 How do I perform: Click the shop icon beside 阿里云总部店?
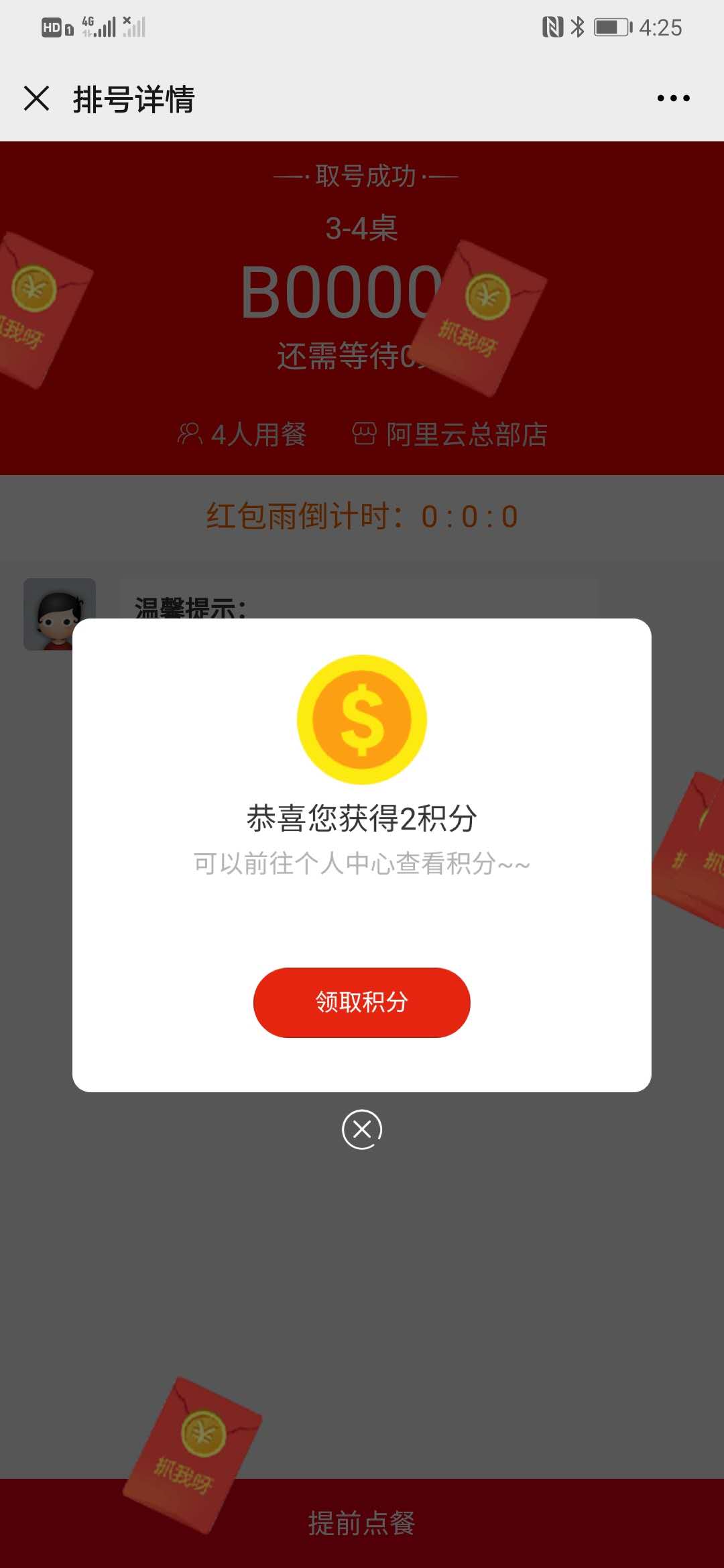tap(365, 434)
